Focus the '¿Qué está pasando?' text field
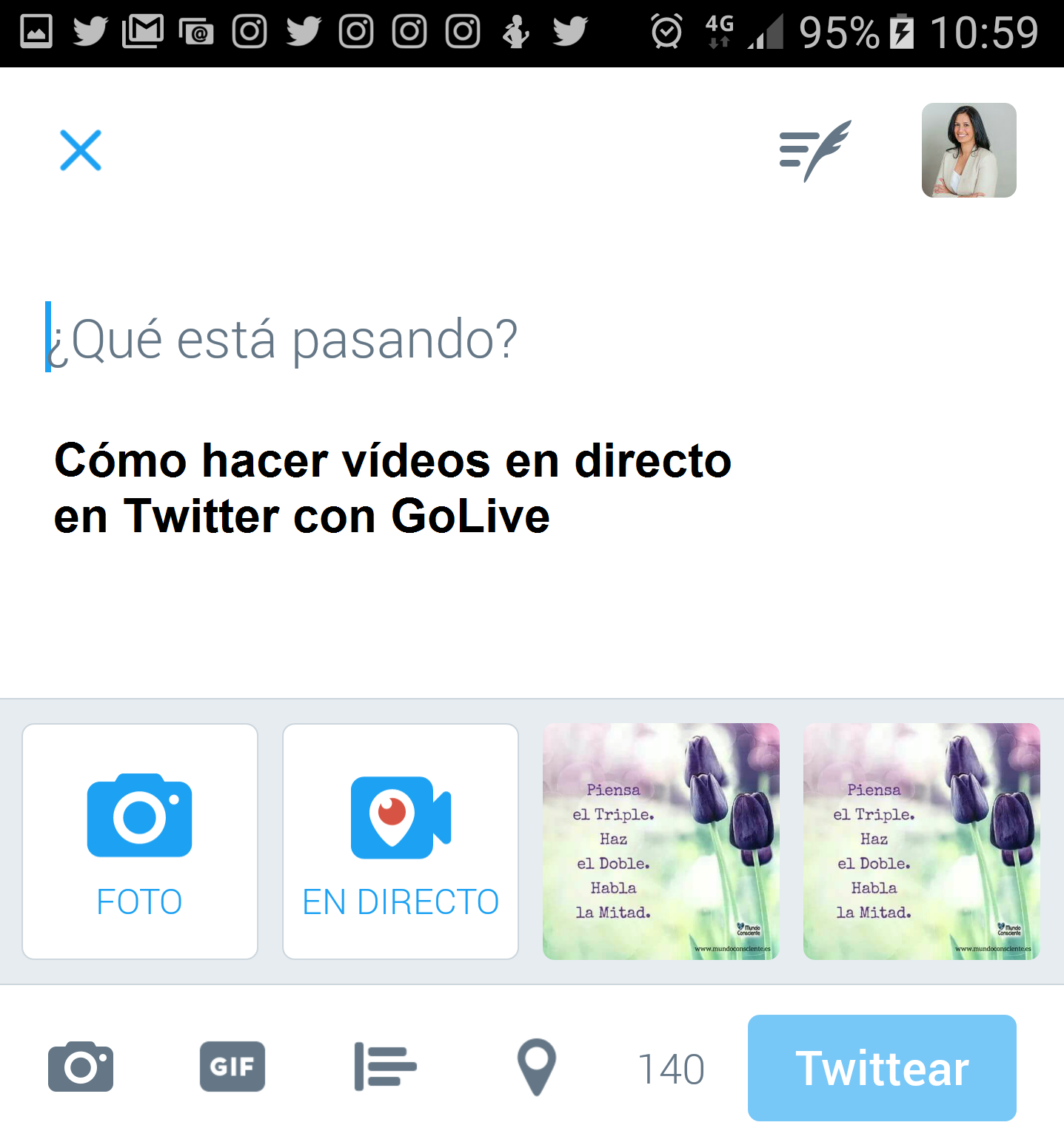The width and height of the screenshot is (1064, 1145). coord(296,340)
